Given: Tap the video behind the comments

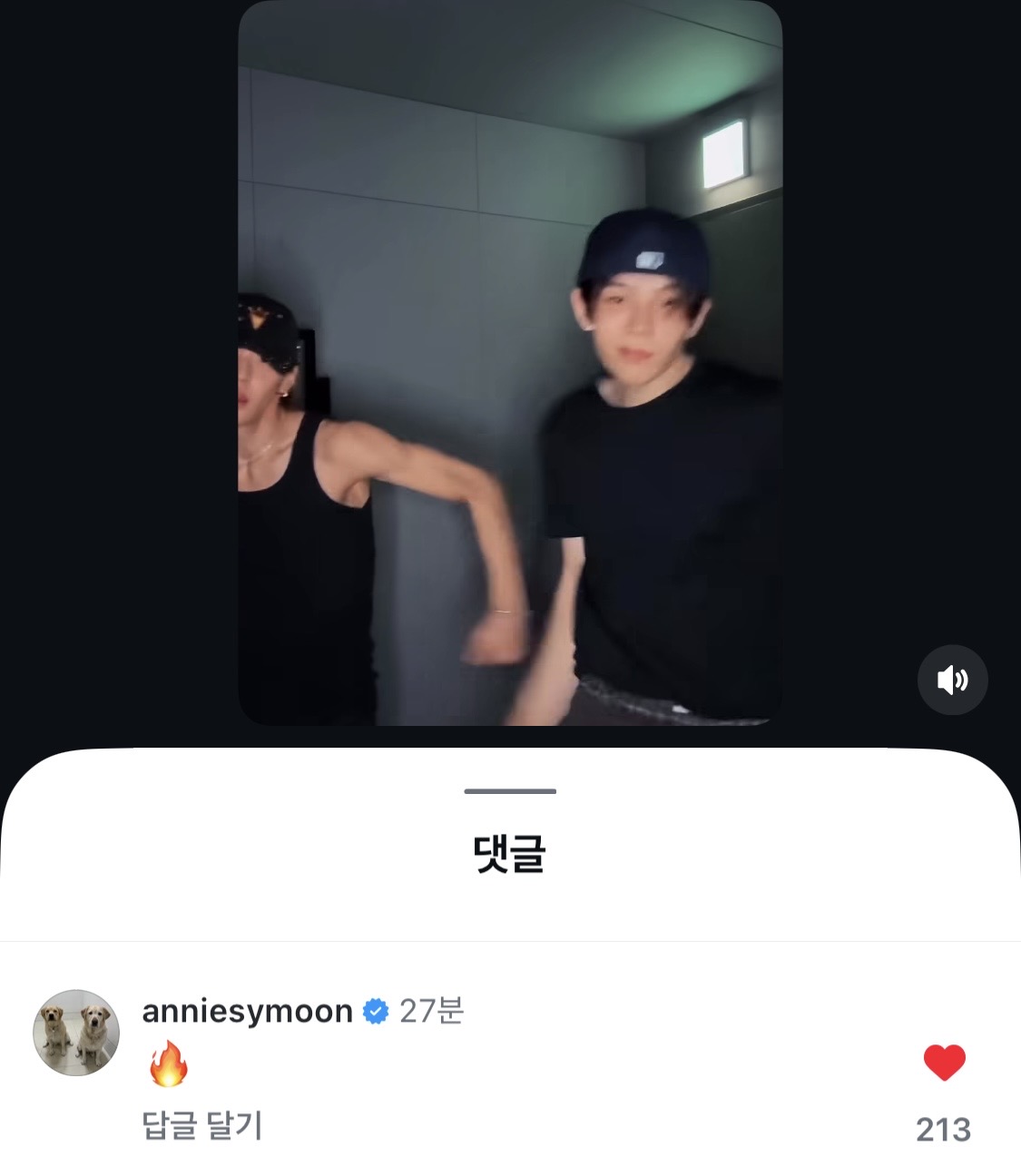Looking at the screenshot, I should [x=509, y=363].
